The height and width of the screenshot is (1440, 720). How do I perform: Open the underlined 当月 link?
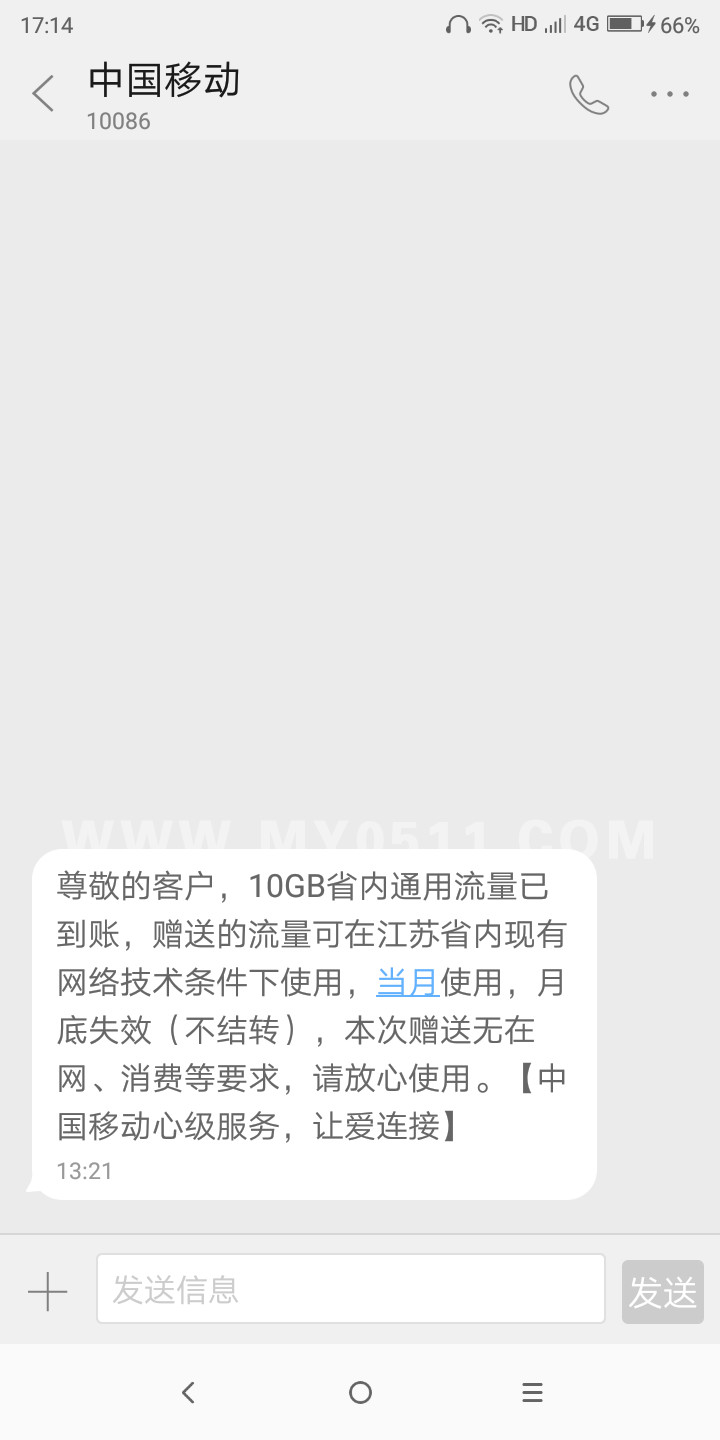pyautogui.click(x=408, y=982)
